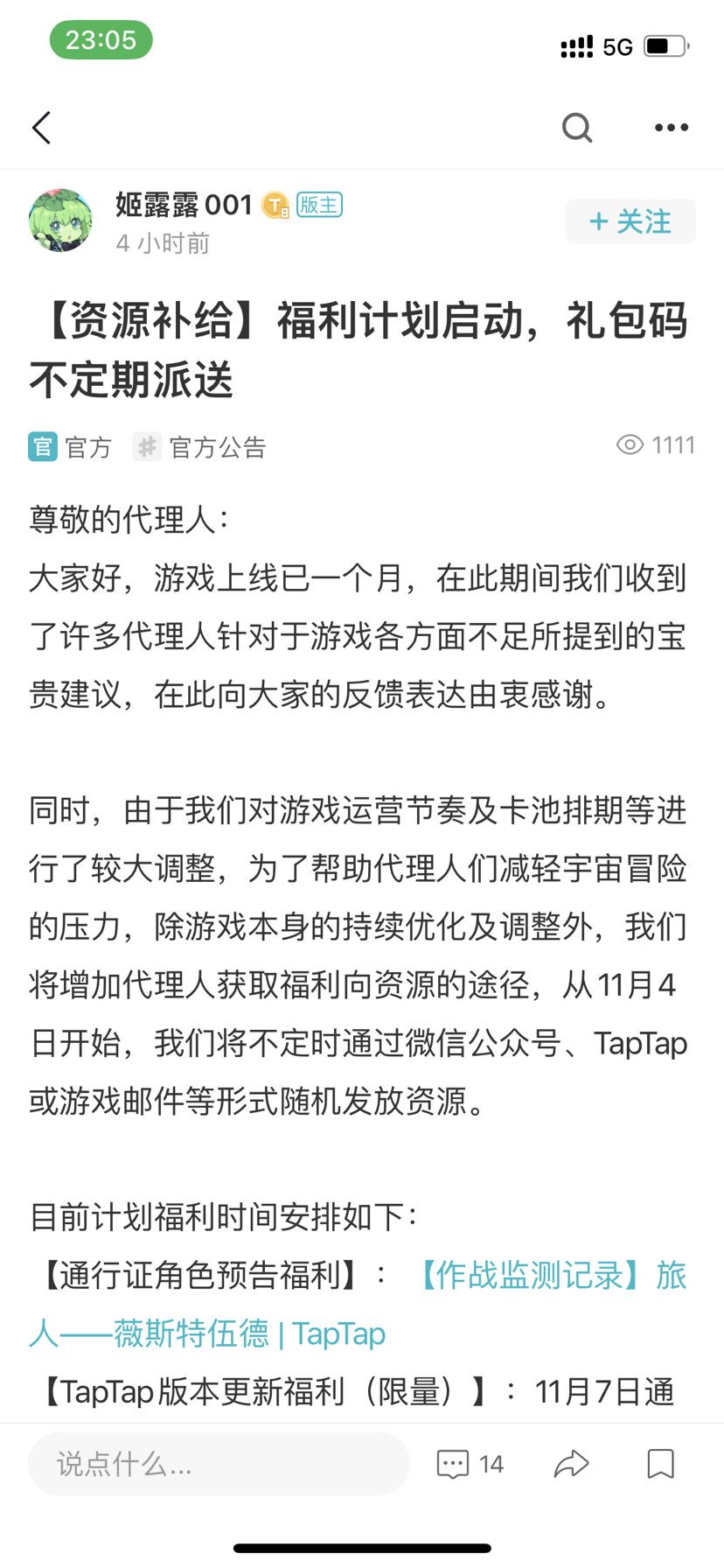Share this post
Screen dimensions: 724x1568
[x=572, y=1464]
